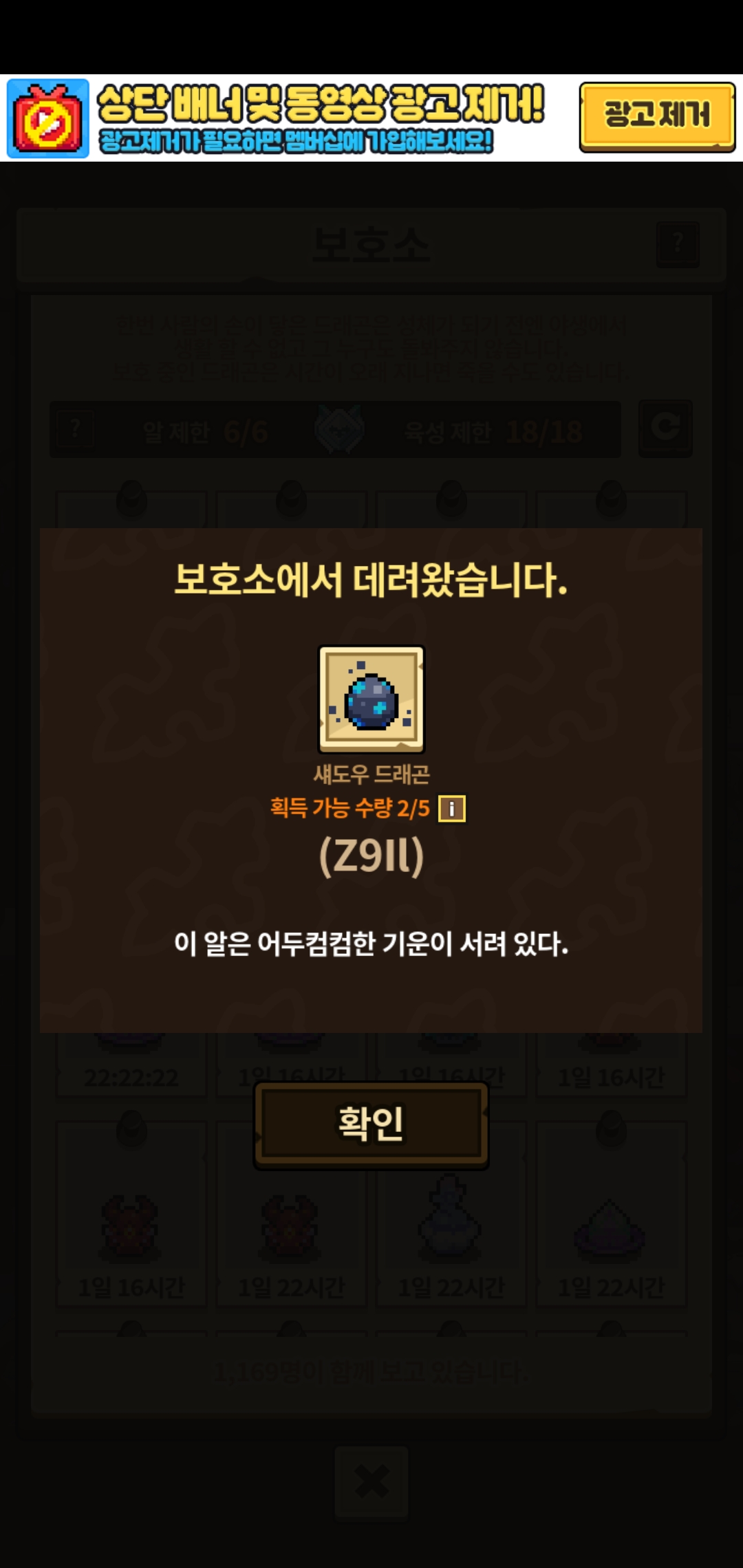Open the info icon beside 획득 가능 수량
The width and height of the screenshot is (743, 1568).
(452, 809)
